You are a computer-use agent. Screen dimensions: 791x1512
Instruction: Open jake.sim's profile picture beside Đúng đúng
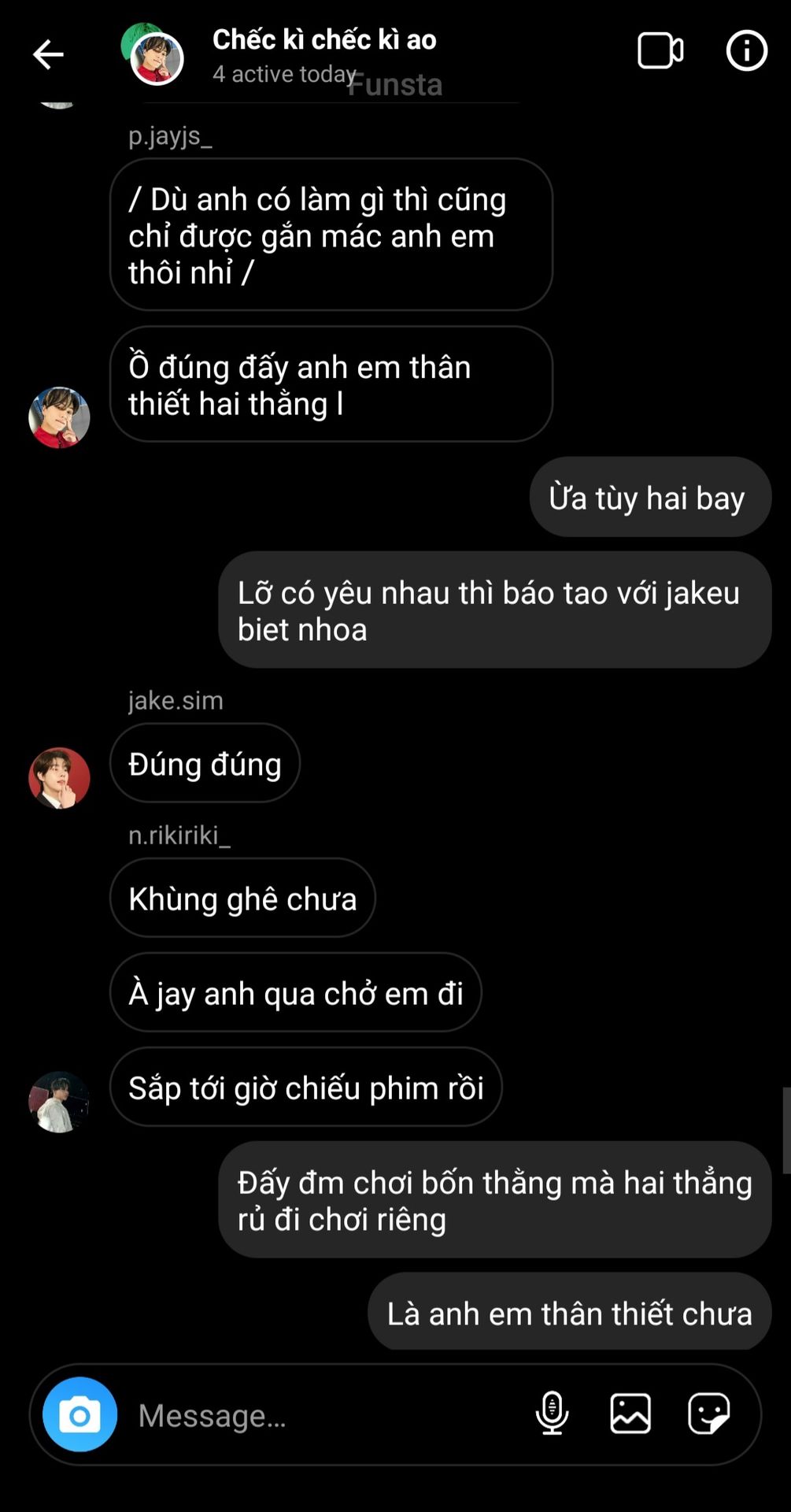point(59,778)
